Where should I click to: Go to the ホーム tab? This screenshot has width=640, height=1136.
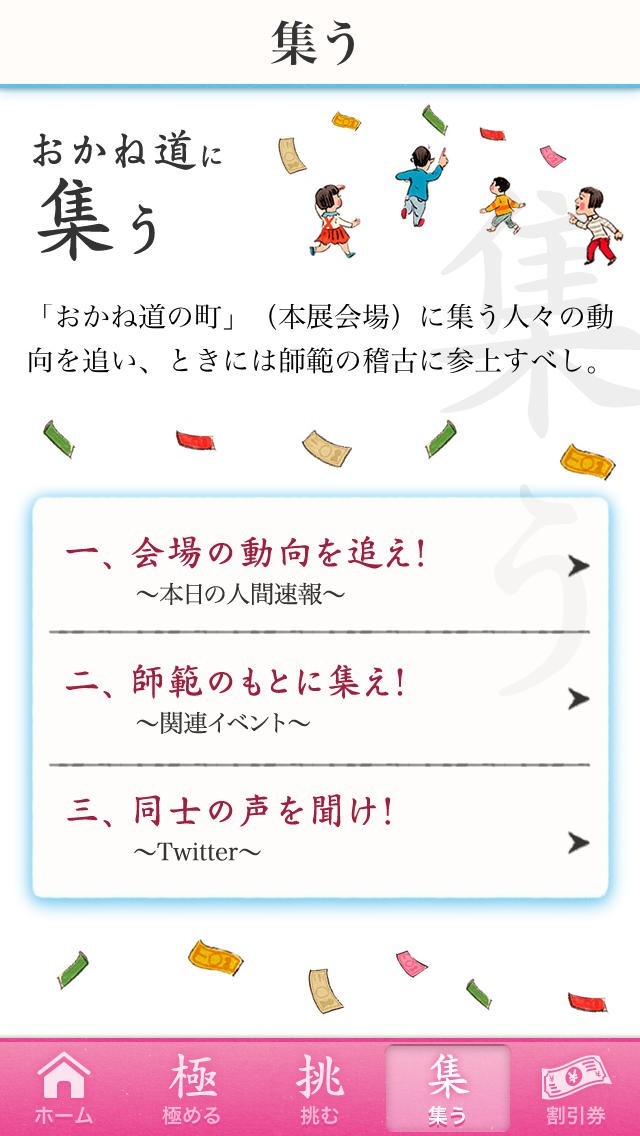[x=64, y=1089]
